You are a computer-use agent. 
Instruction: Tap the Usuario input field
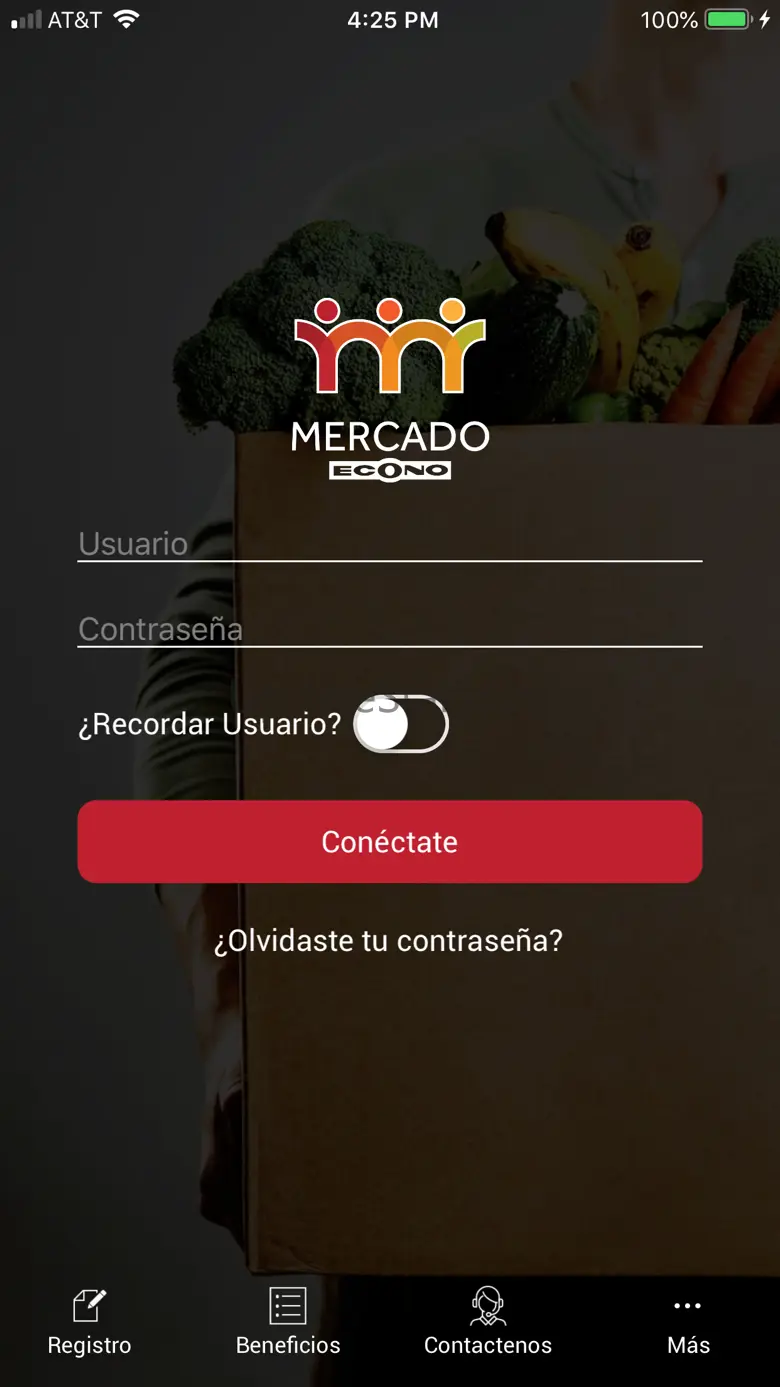[x=389, y=543]
